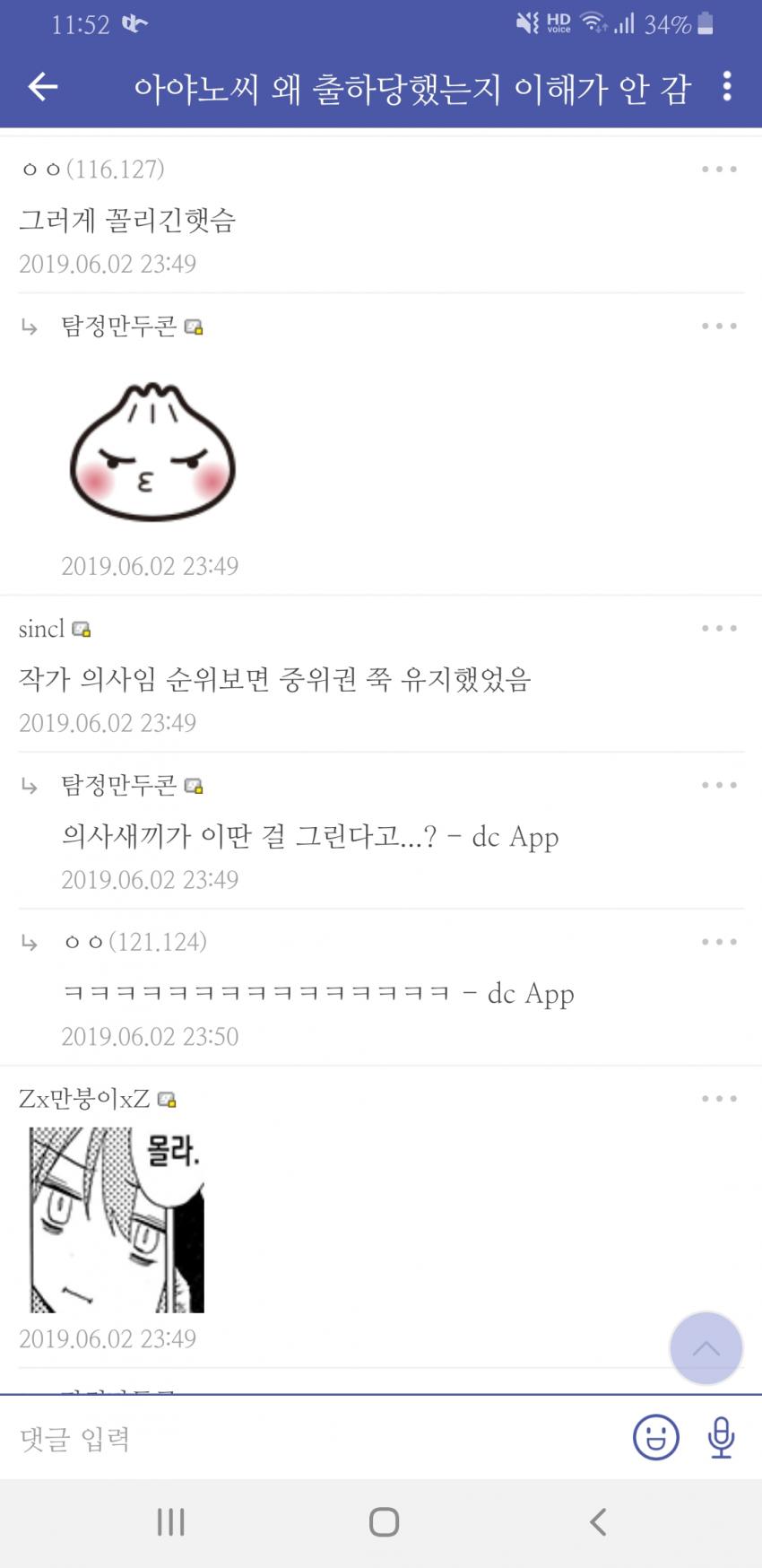Open options for 탐정만두콘 dumpling sticker reply
Image resolution: width=762 pixels, height=1568 pixels.
719,327
